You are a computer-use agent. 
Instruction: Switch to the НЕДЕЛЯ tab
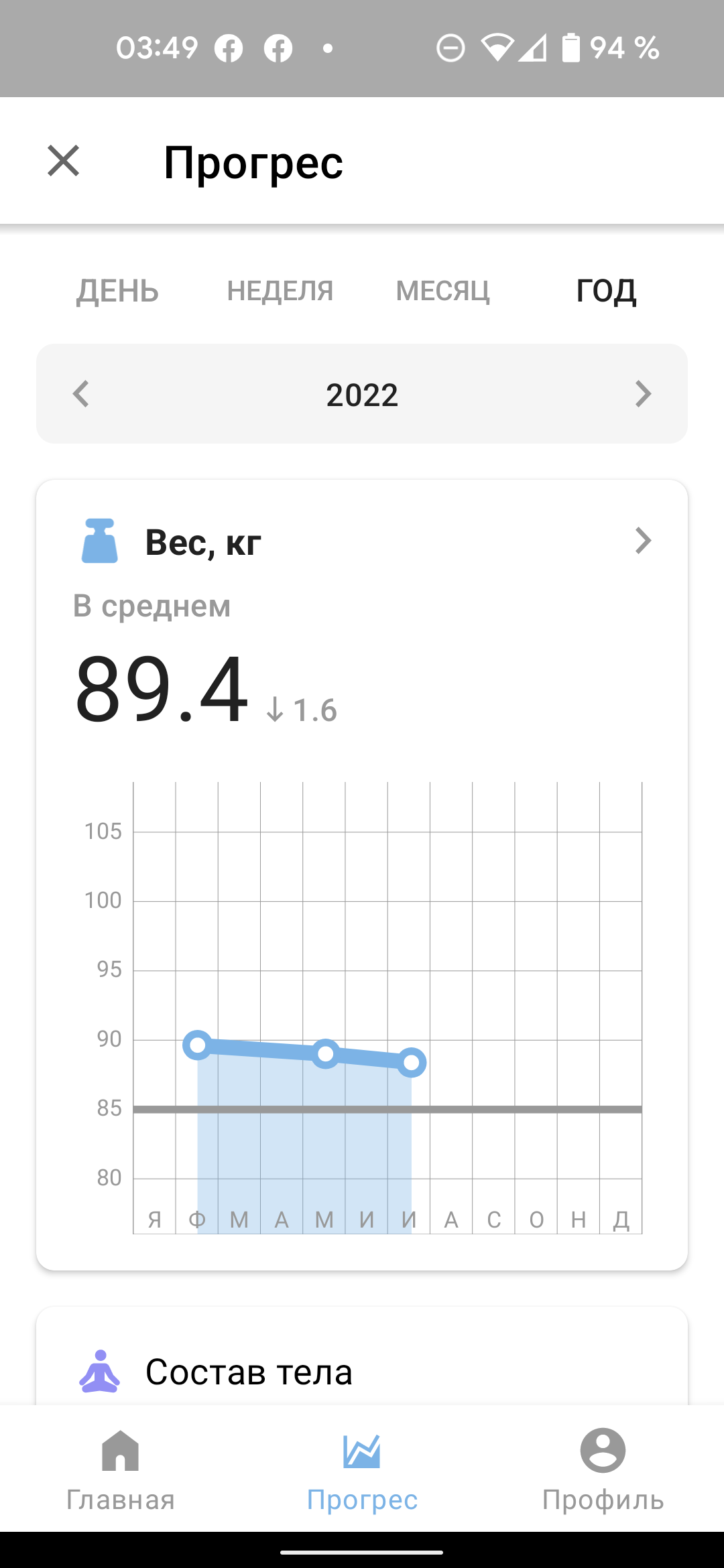(280, 291)
